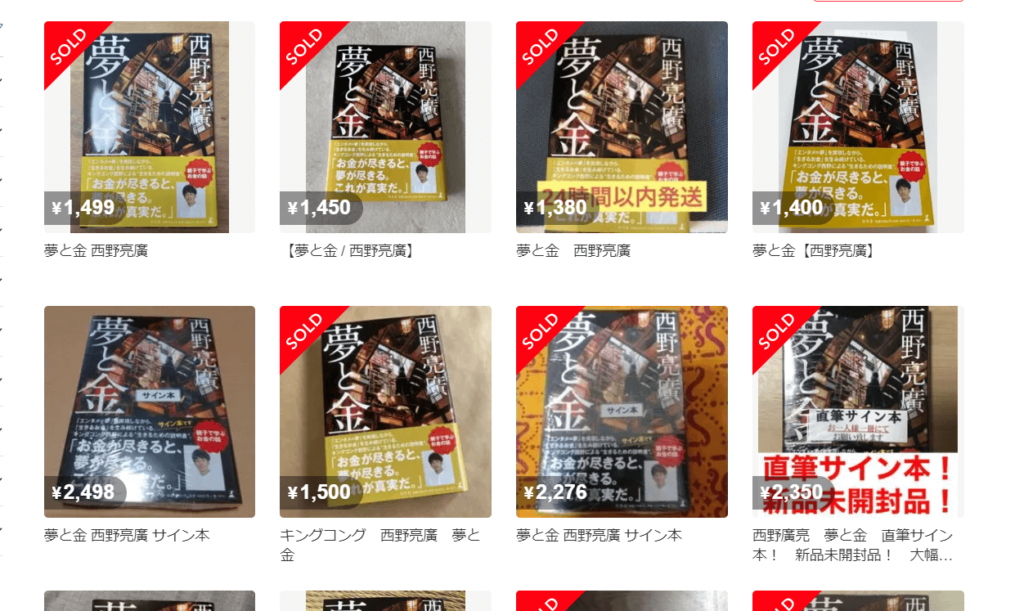
Task: Open the ¥2,276 サイン本 listing
Action: (621, 411)
